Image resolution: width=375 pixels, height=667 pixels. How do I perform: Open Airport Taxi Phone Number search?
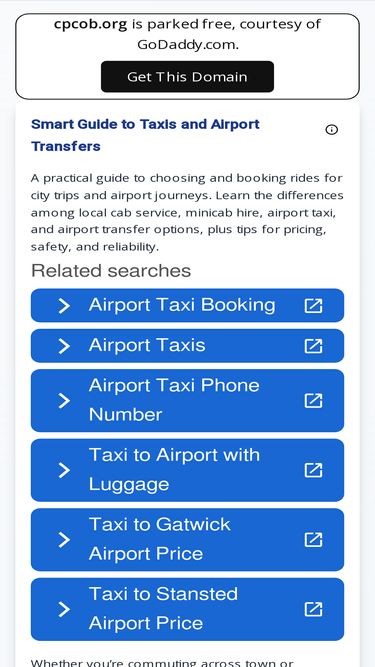[x=187, y=401]
